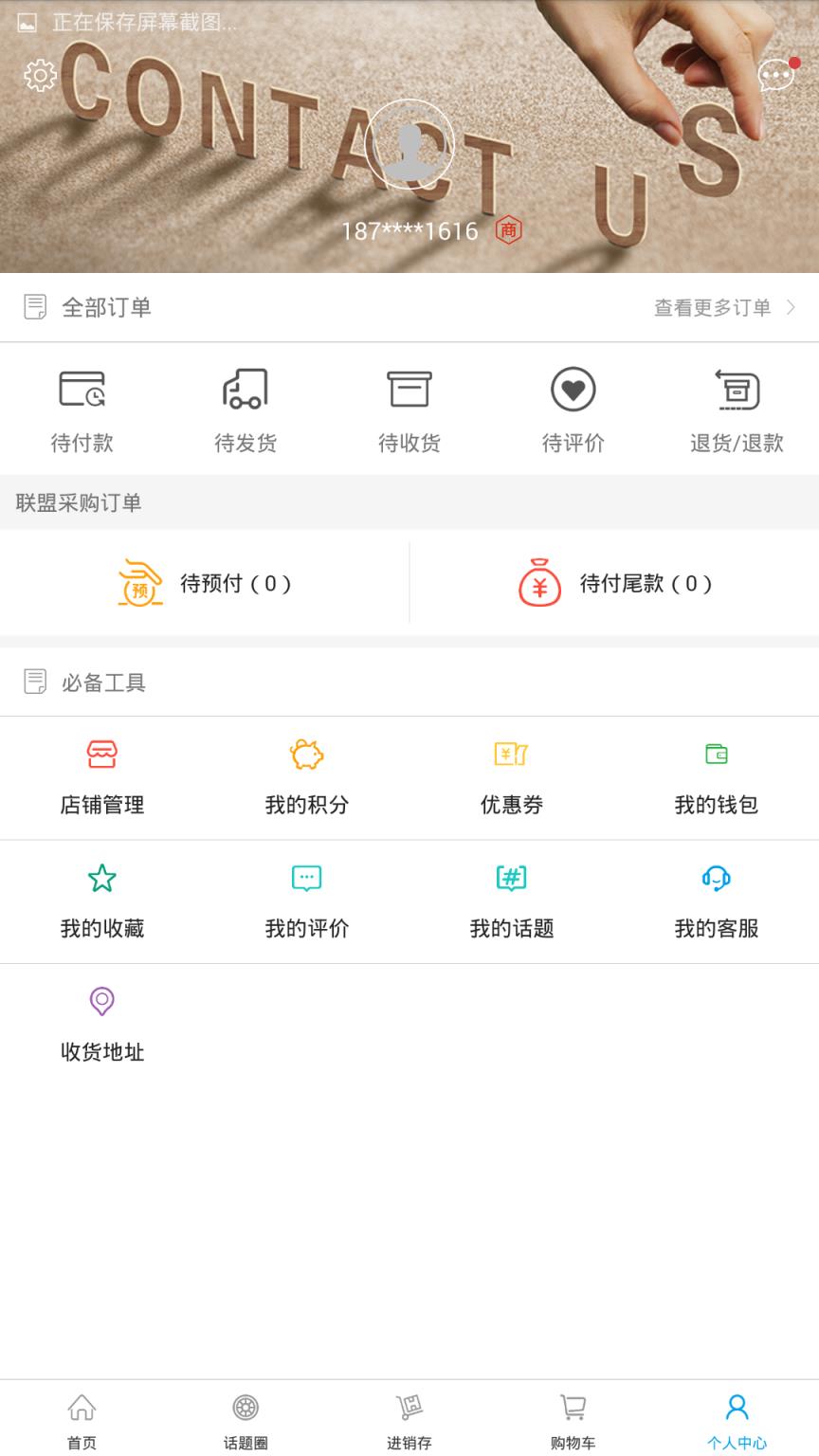Open 待预付（0）alliance orders
This screenshot has height=1456, width=819.
(204, 583)
